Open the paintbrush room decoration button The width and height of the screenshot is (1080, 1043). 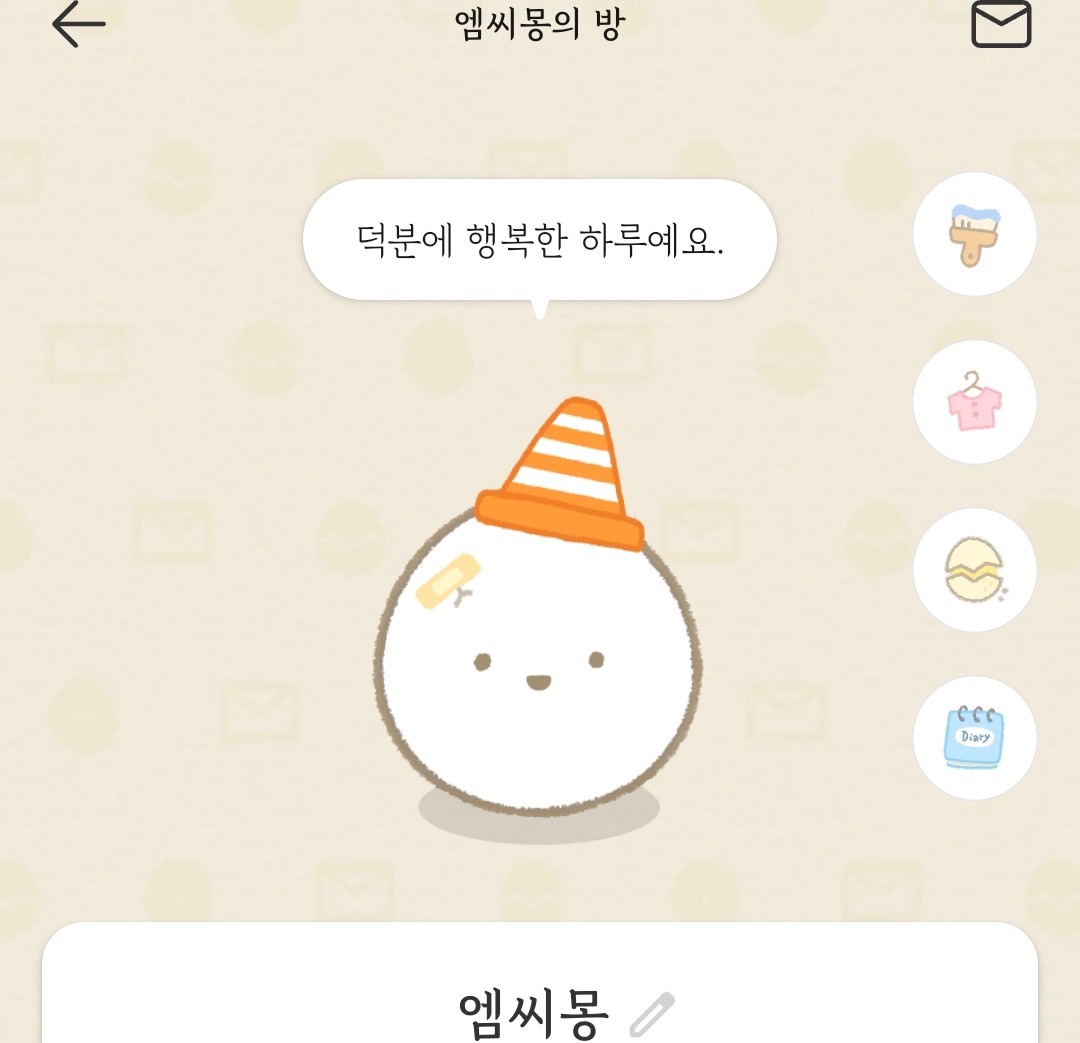tap(975, 235)
